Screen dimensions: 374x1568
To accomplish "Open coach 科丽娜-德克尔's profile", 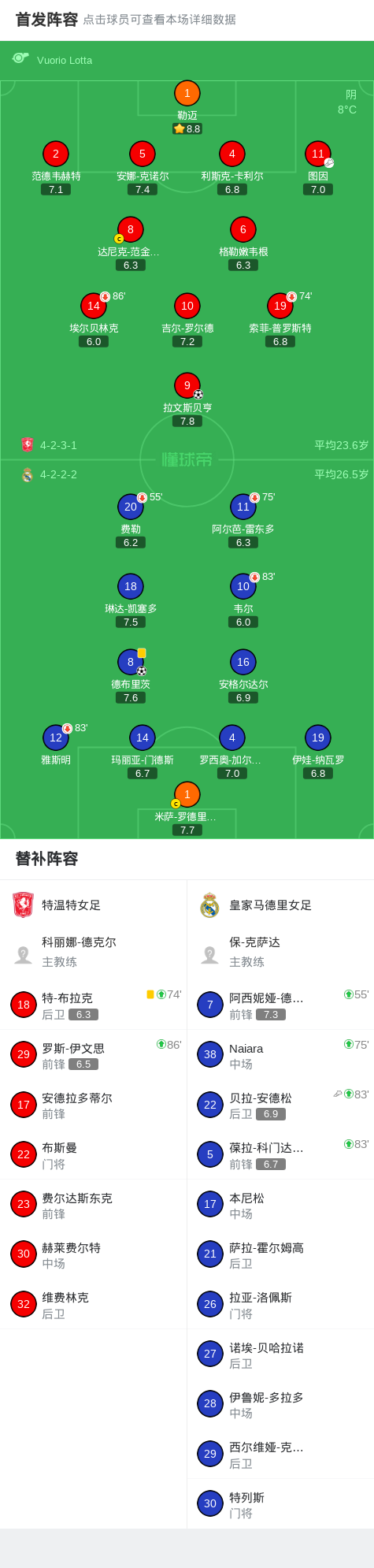I will click(x=94, y=952).
